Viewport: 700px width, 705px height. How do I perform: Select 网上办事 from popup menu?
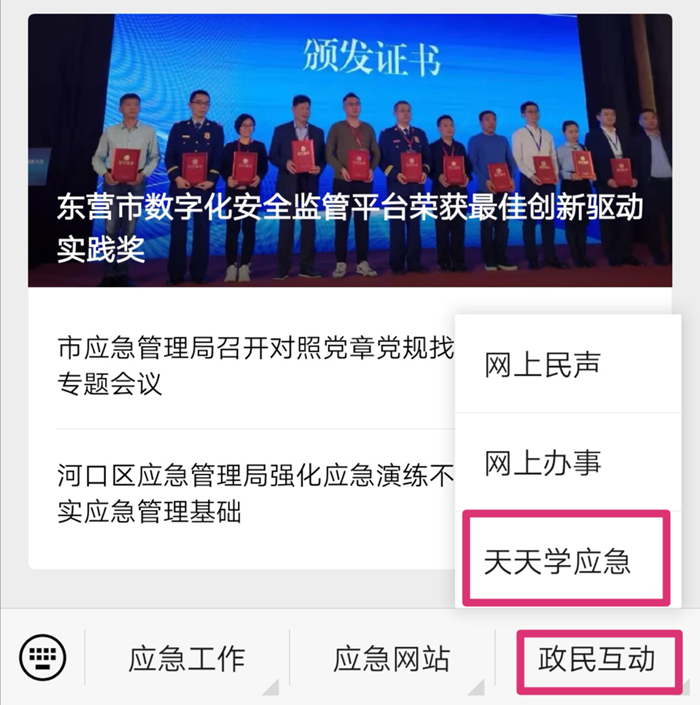(542, 464)
